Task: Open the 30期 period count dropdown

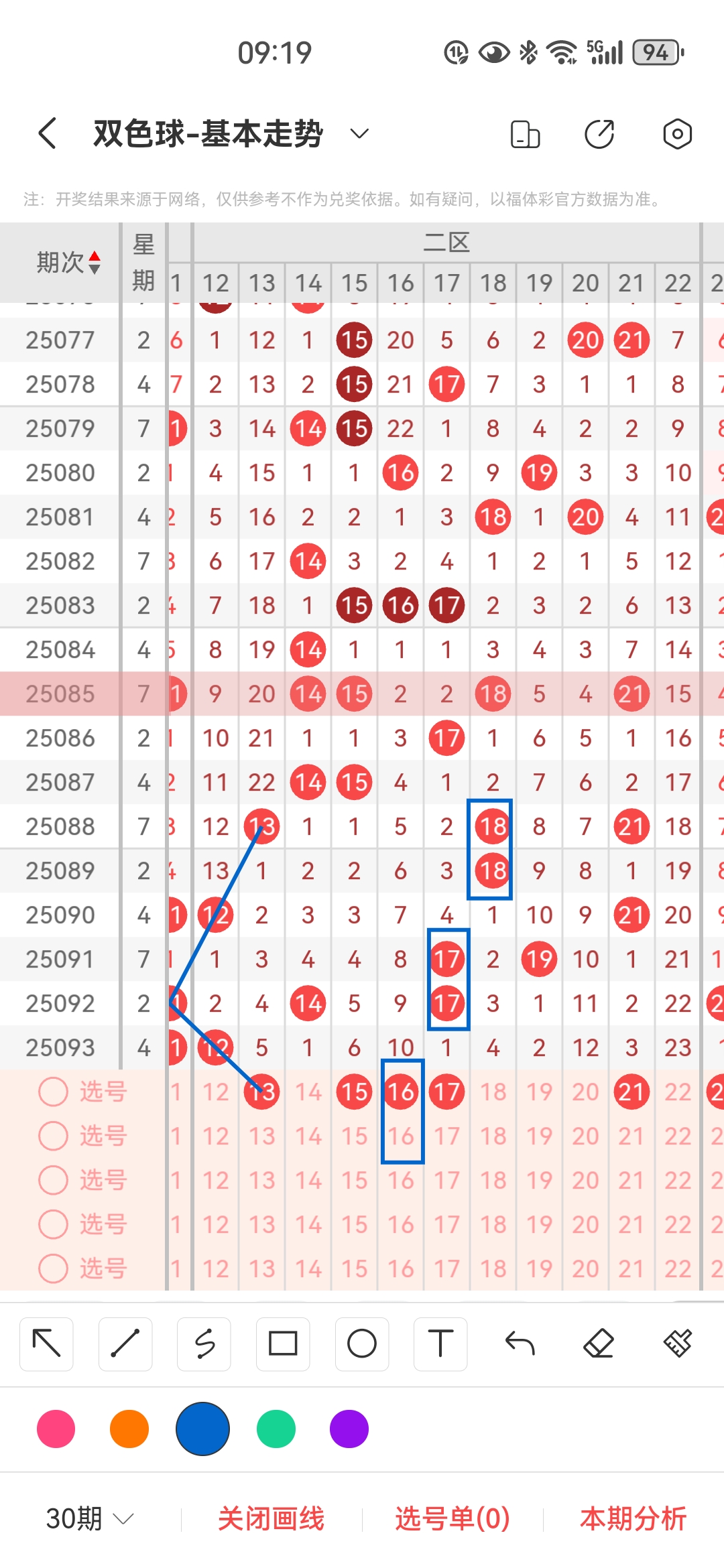Action: point(90,1518)
